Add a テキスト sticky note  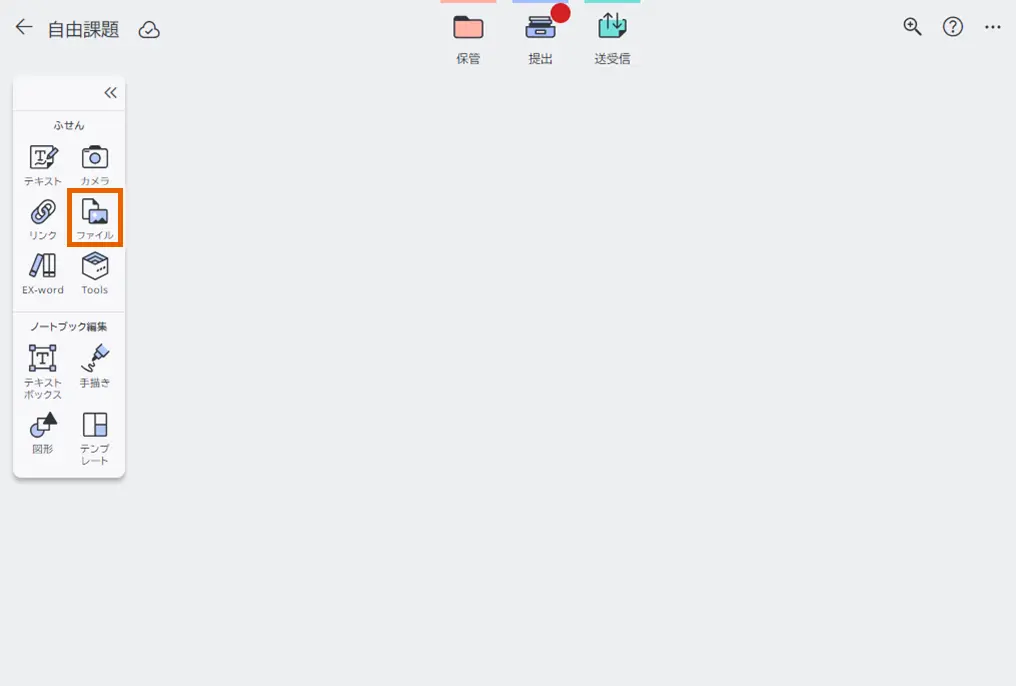43,164
